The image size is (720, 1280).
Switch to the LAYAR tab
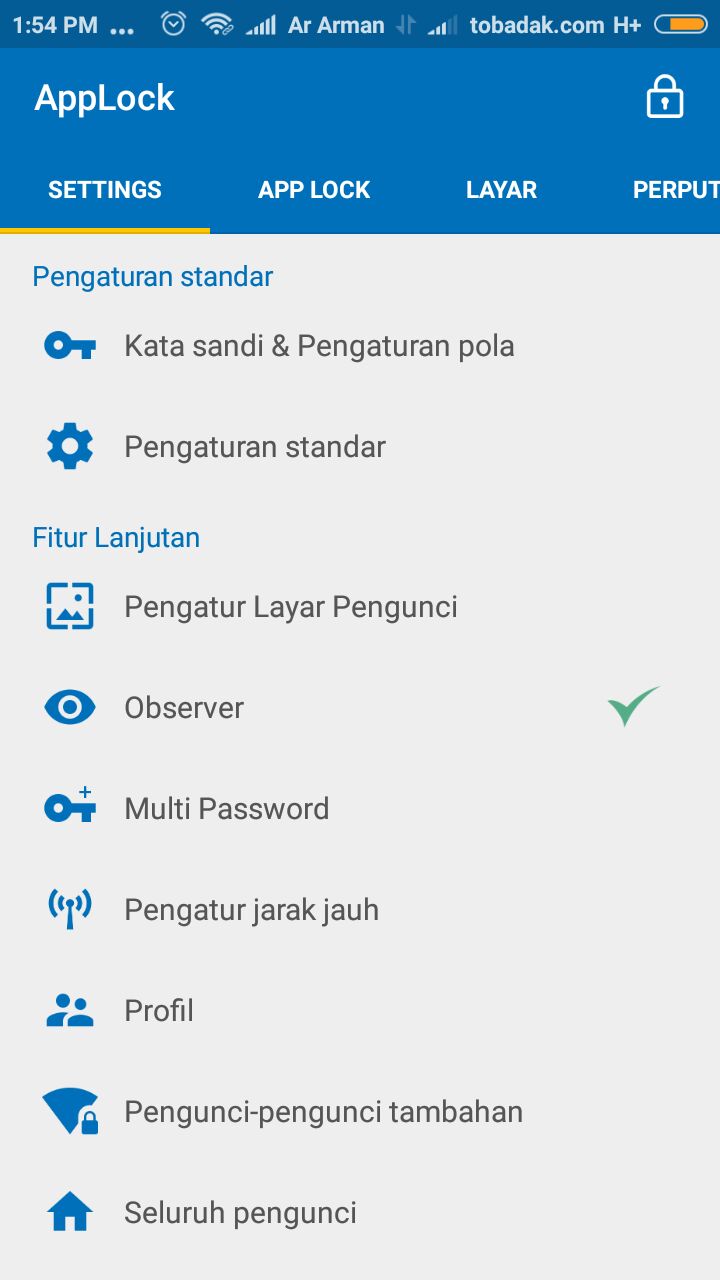[x=501, y=190]
